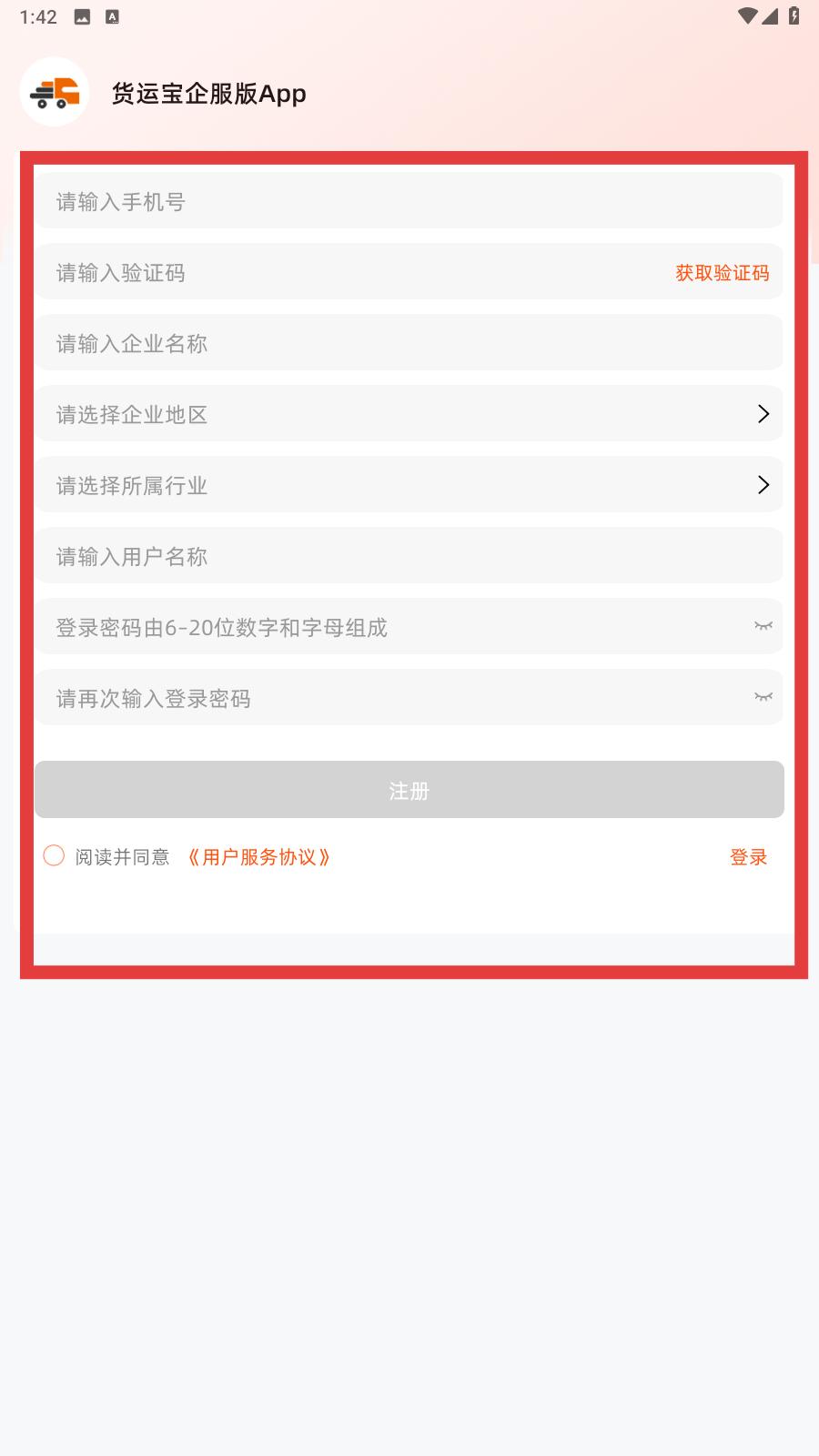Show password in the first password field

coord(763,626)
